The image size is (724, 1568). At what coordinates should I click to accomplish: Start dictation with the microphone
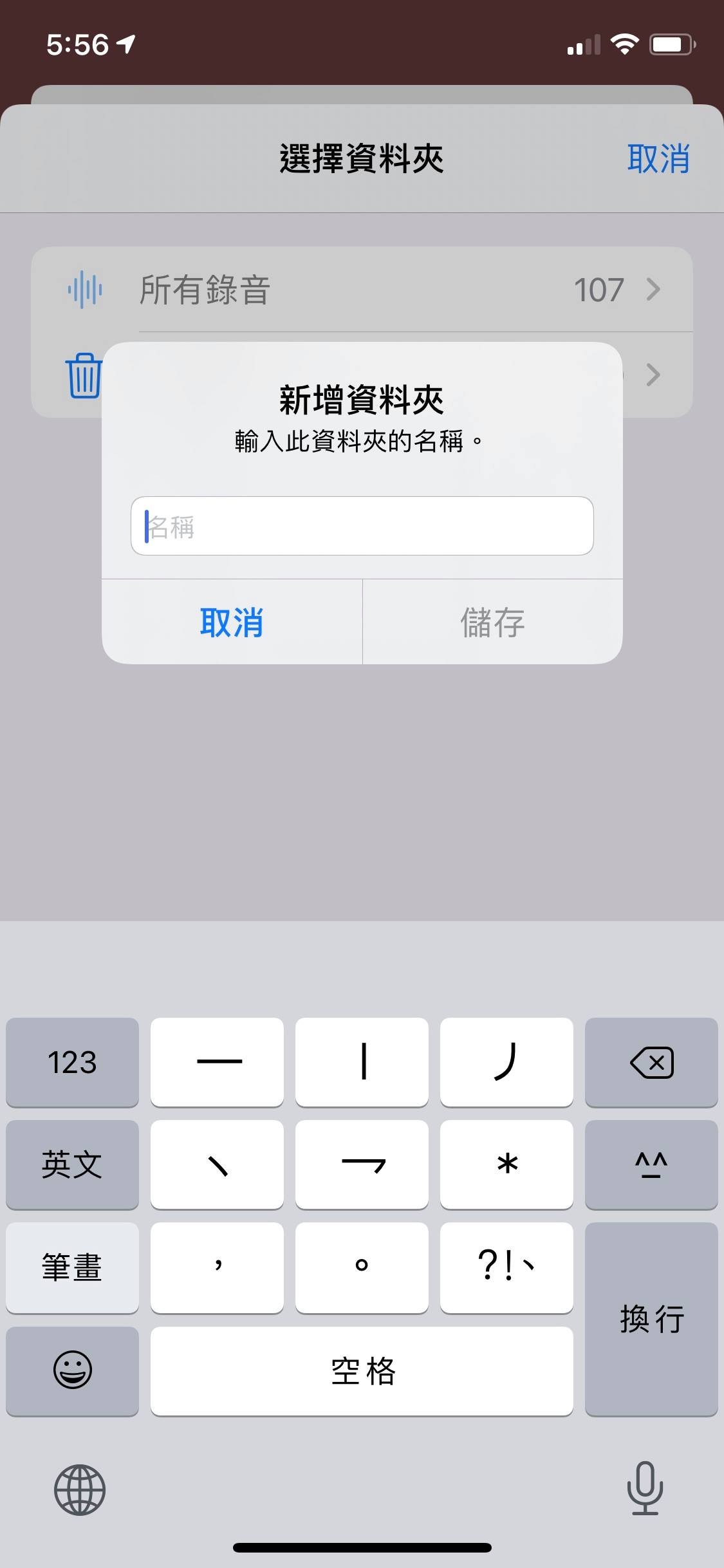(645, 1488)
